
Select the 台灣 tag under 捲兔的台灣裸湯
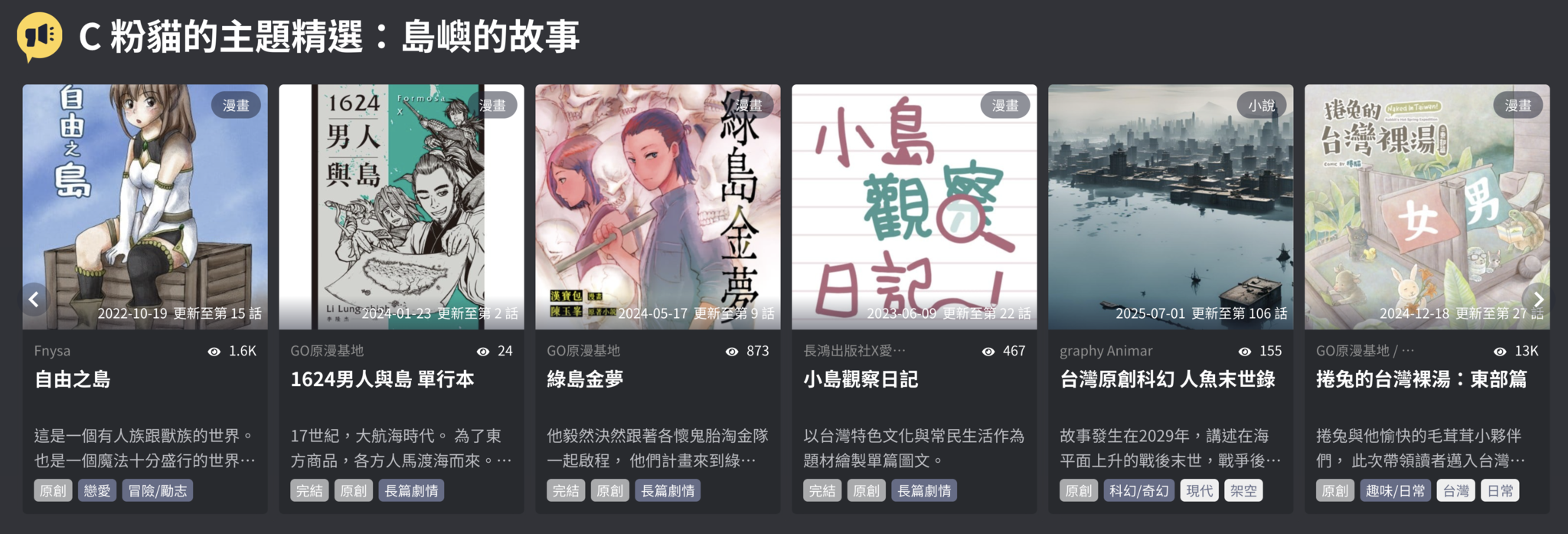tap(1455, 491)
